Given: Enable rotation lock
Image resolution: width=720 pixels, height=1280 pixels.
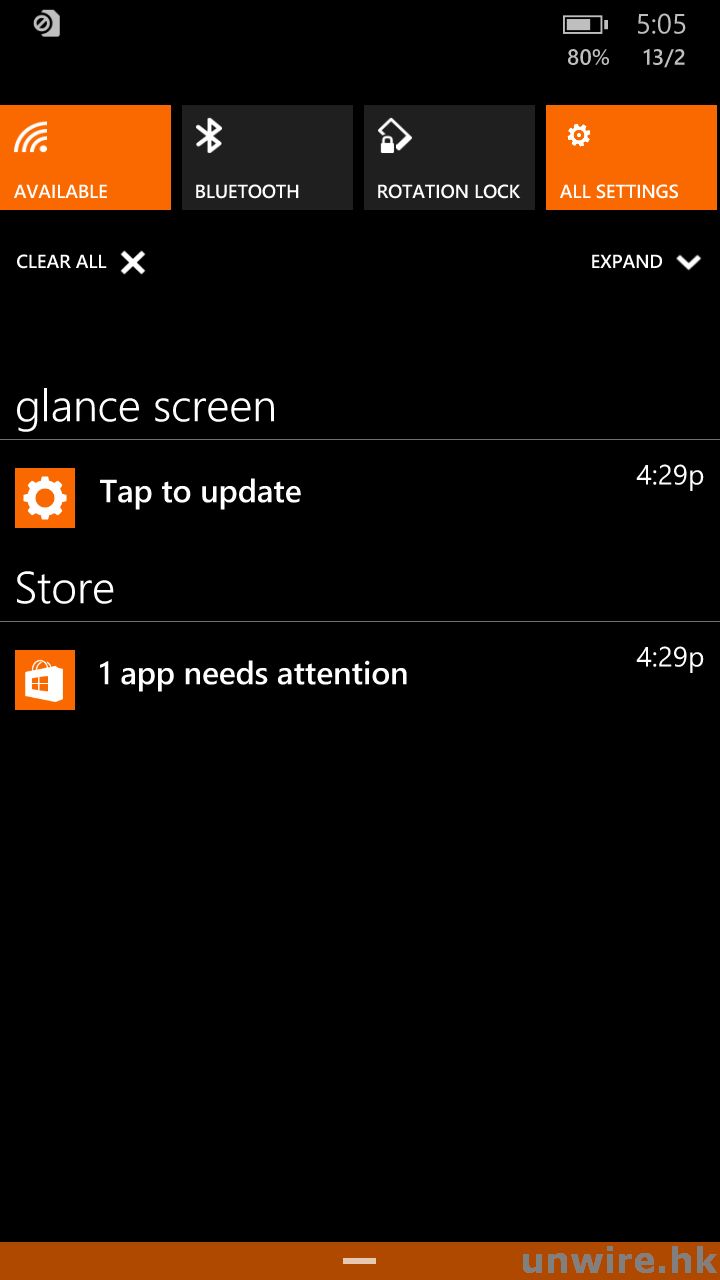Looking at the screenshot, I should 449,157.
